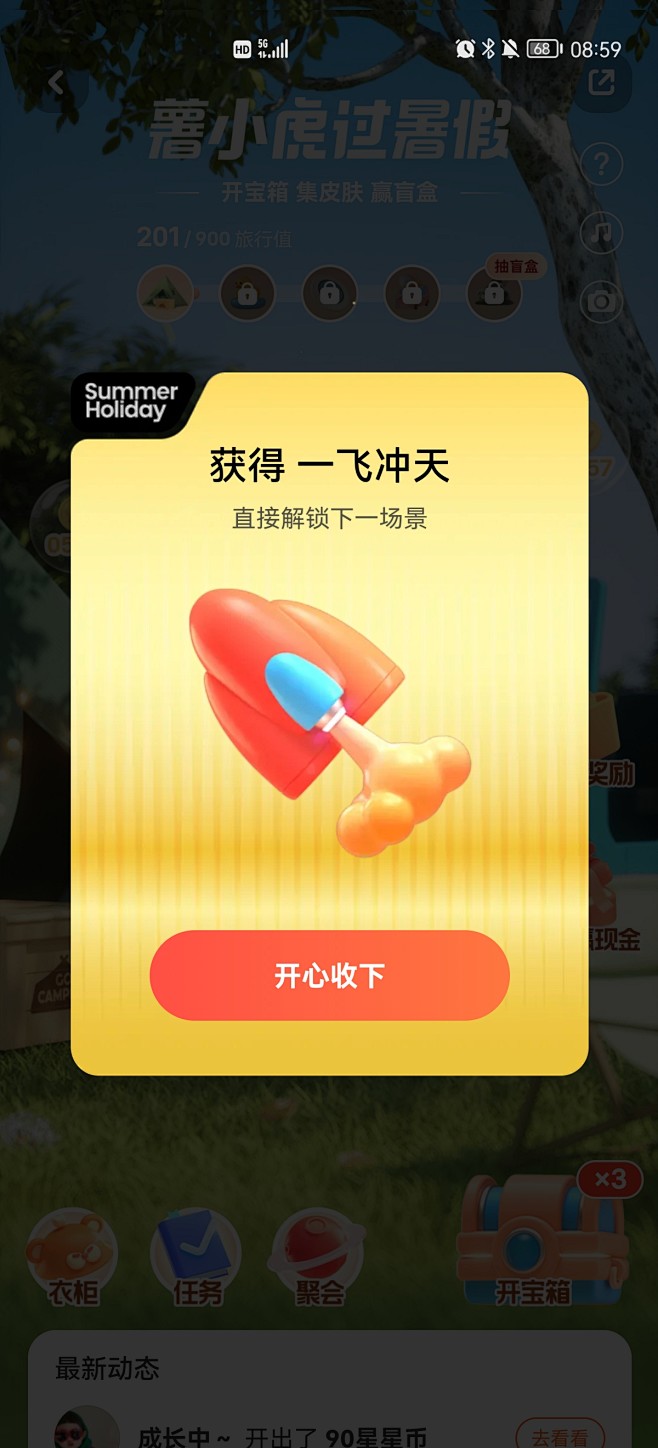Open the help question mark icon

click(x=602, y=164)
